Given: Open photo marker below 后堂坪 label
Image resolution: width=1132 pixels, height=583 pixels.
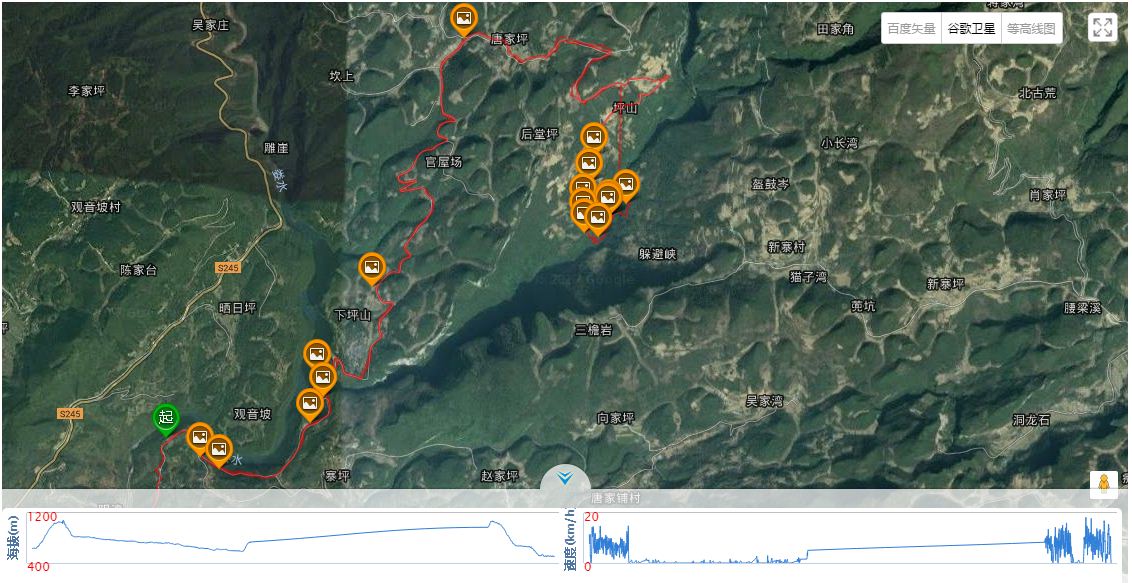Looking at the screenshot, I should pos(594,137).
